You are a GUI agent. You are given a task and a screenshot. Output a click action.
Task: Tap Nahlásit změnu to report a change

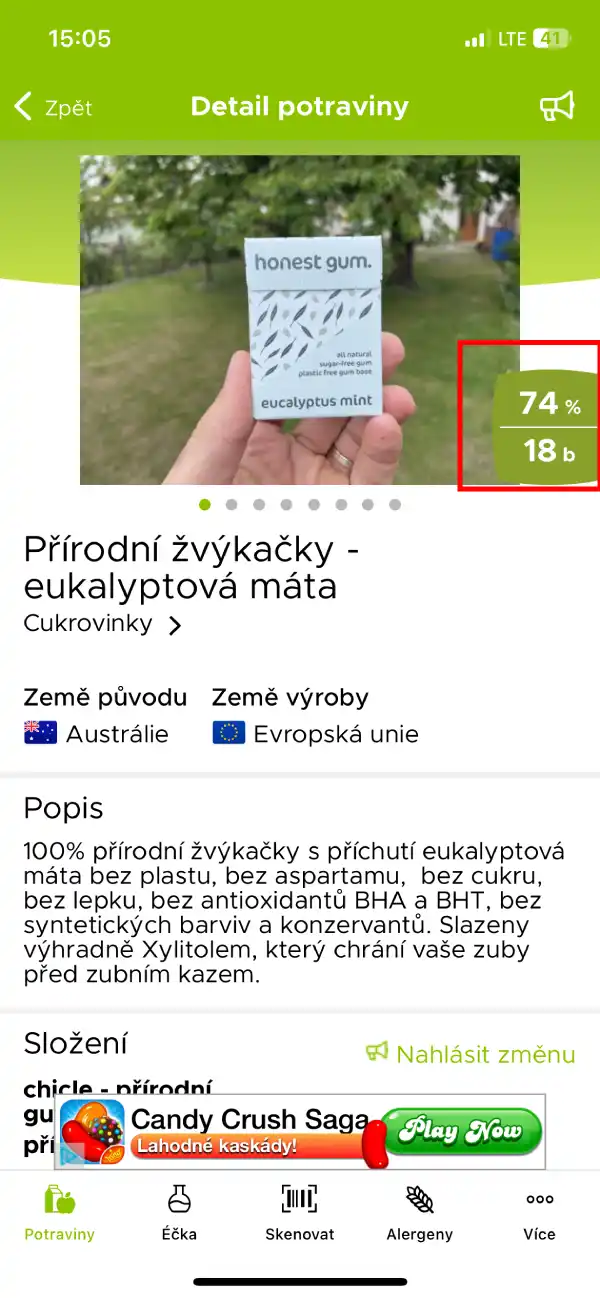470,1054
